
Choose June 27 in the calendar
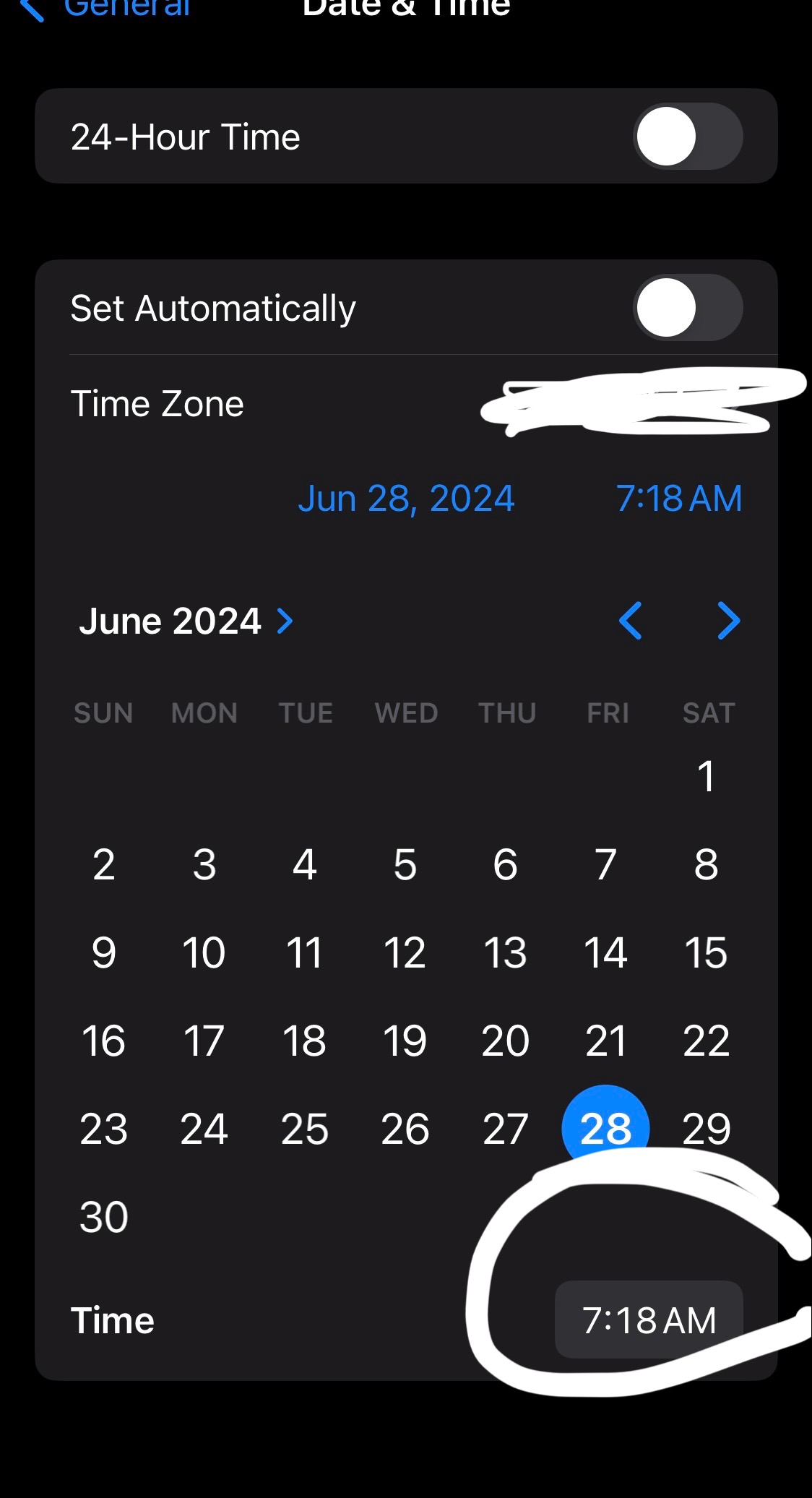pos(505,1129)
